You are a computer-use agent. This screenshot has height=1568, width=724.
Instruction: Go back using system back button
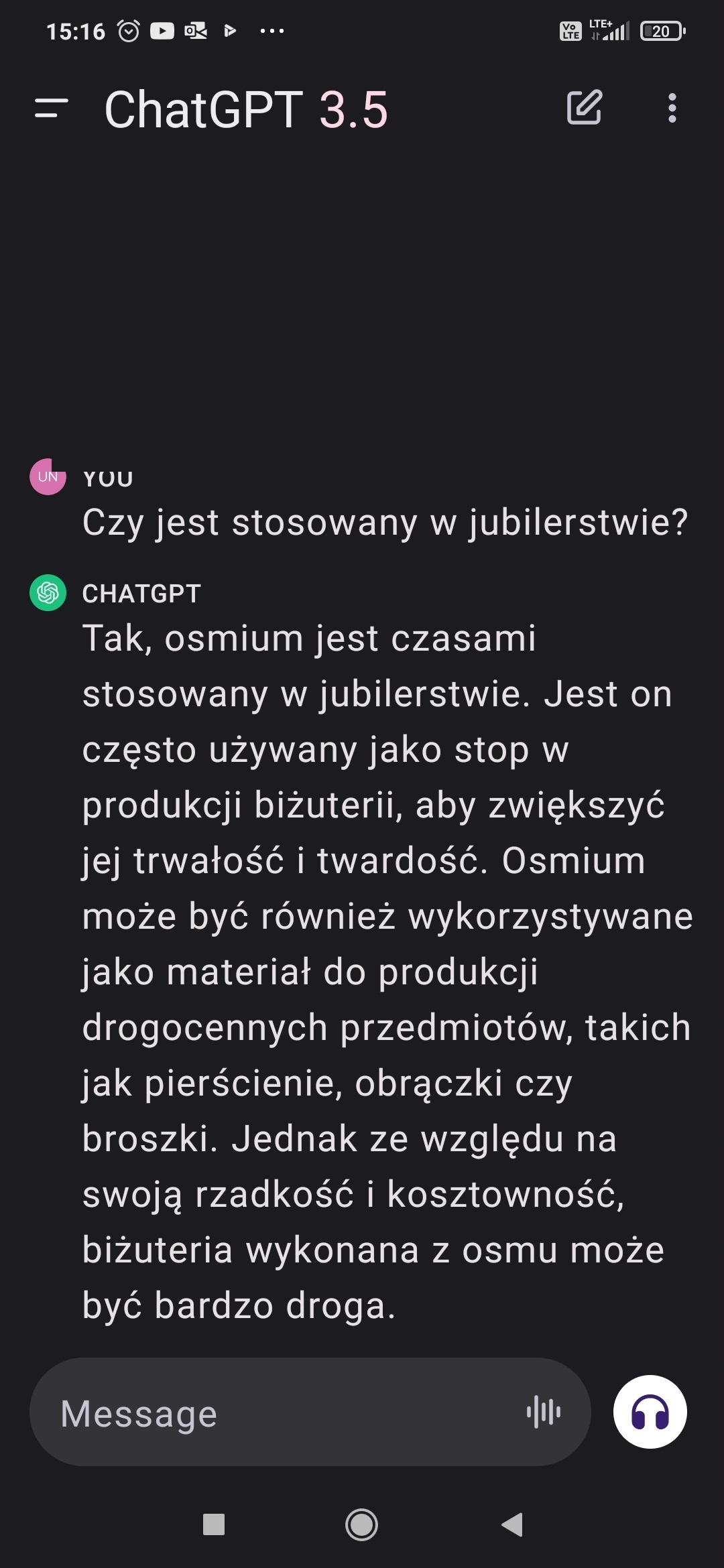[x=512, y=1524]
